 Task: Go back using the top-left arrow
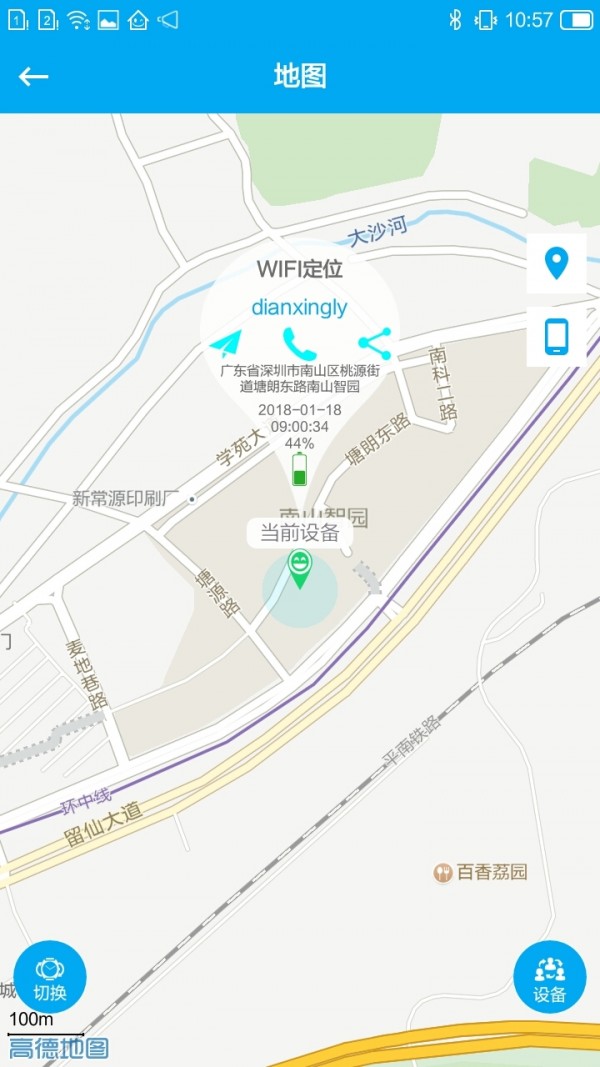pyautogui.click(x=34, y=77)
